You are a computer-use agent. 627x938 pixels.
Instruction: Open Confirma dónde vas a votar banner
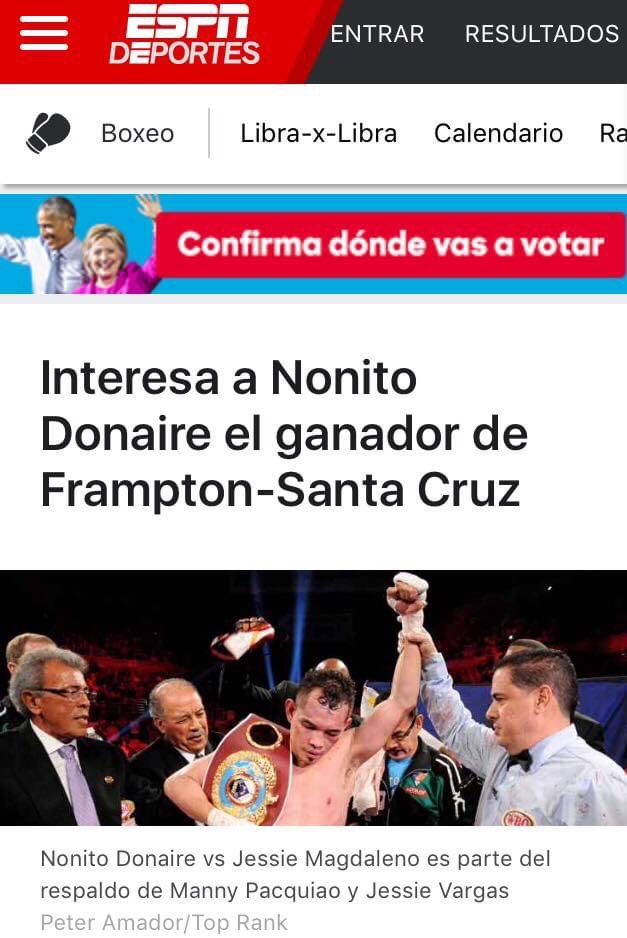(x=390, y=244)
